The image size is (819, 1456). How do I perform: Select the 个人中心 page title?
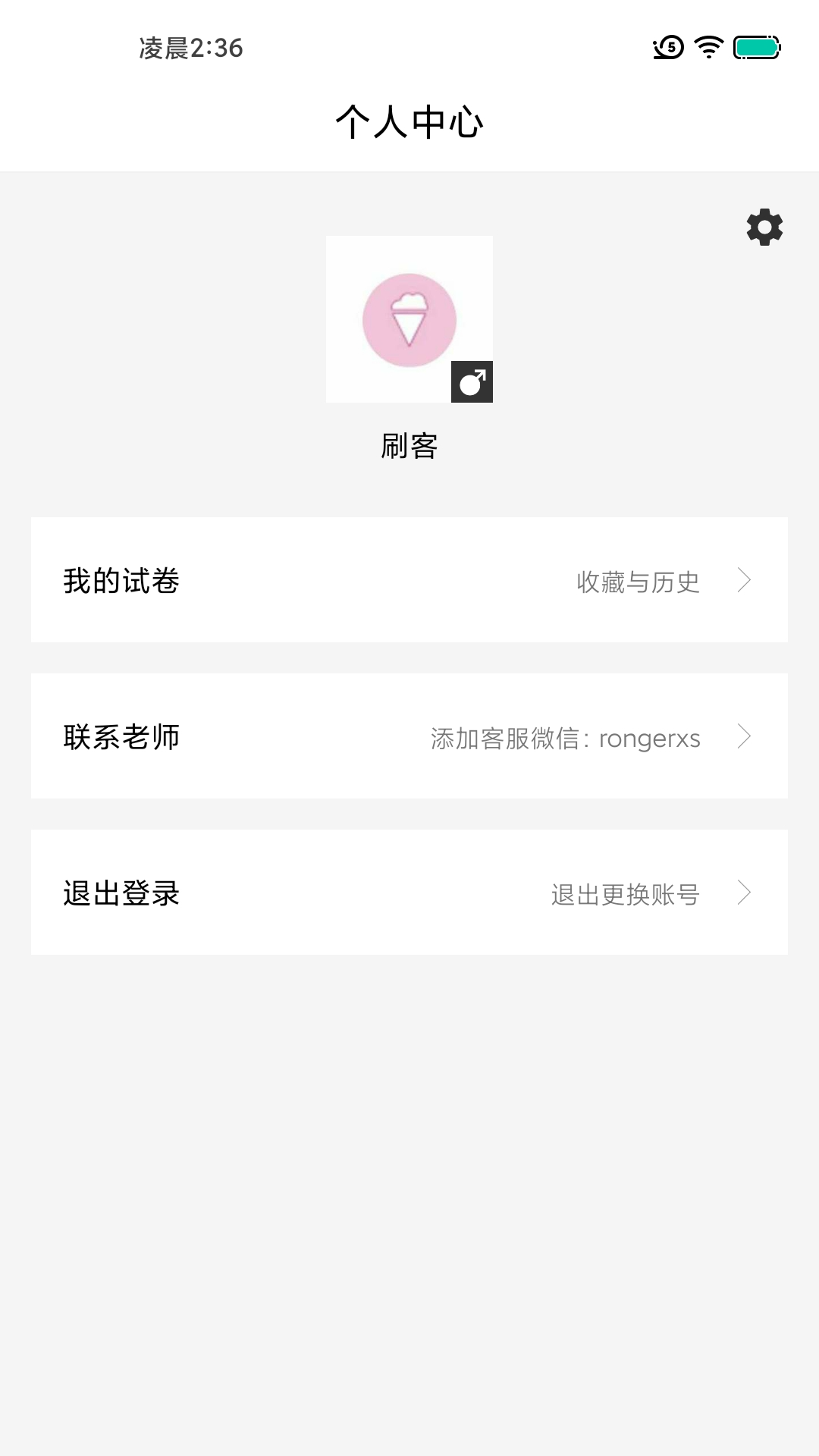pyautogui.click(x=409, y=121)
